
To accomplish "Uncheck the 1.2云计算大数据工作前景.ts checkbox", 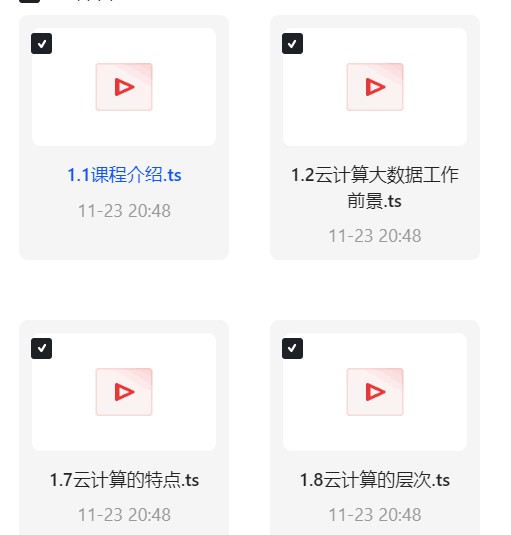I will point(292,44).
